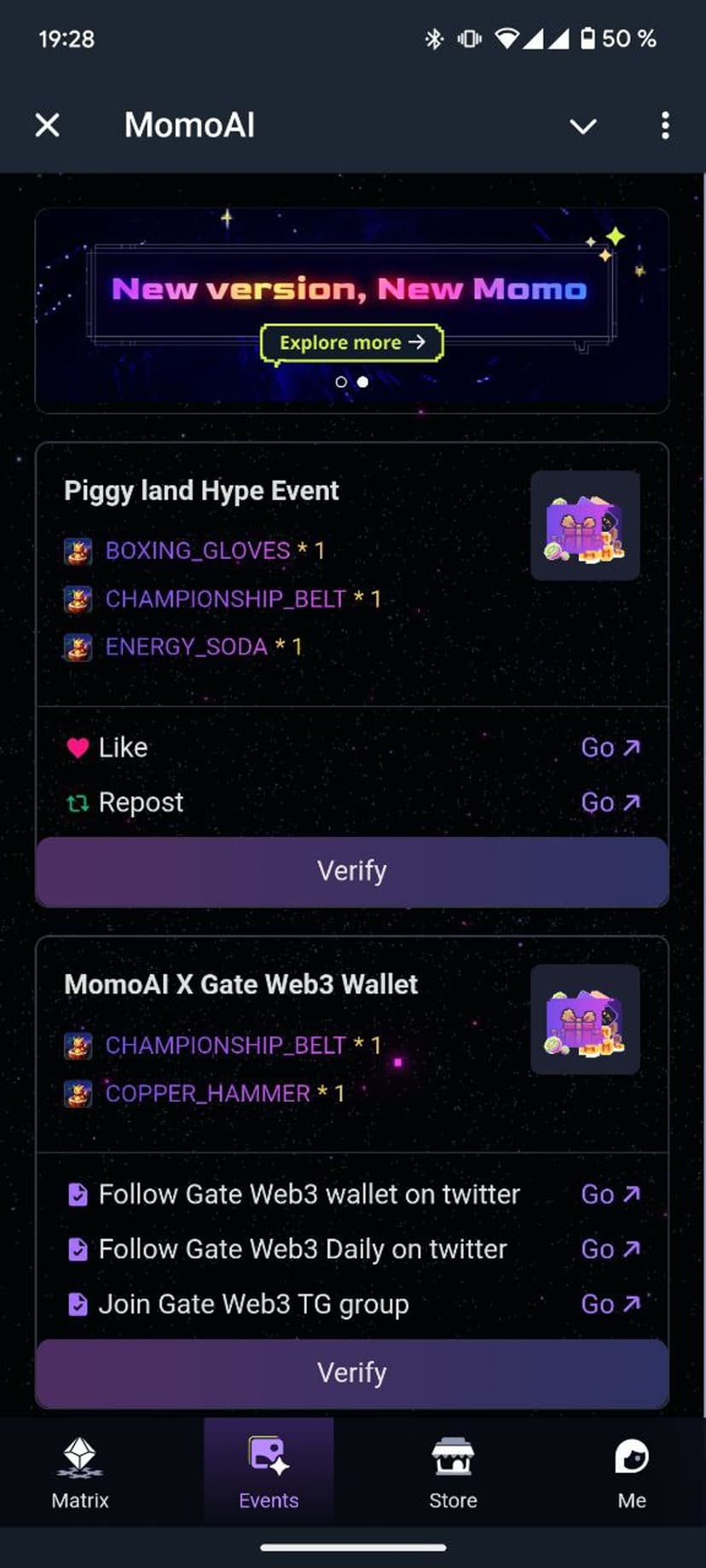
Task: Close the MomoAI mini app
Action: (x=48, y=125)
